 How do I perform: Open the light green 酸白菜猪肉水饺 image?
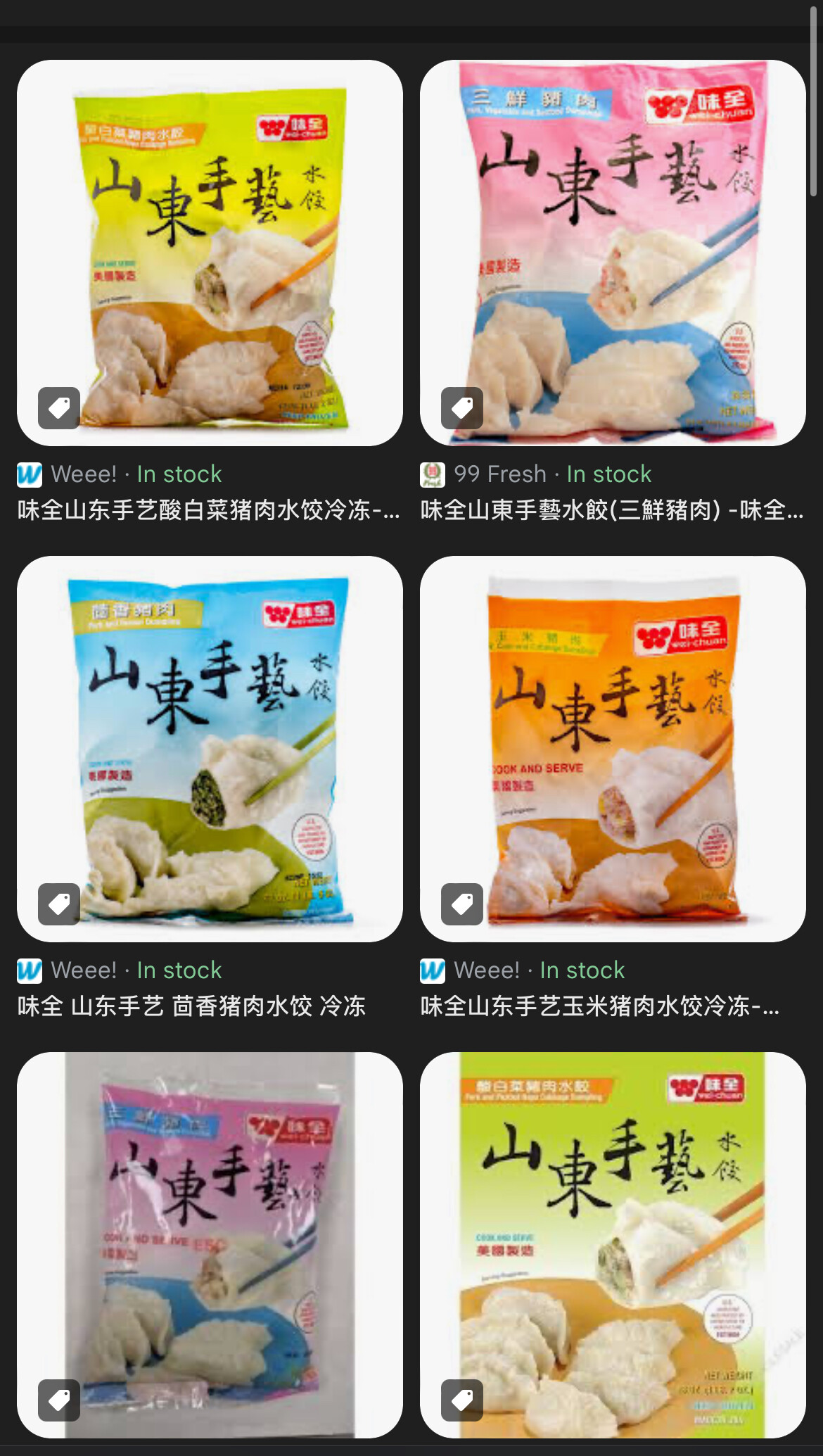(612, 1244)
